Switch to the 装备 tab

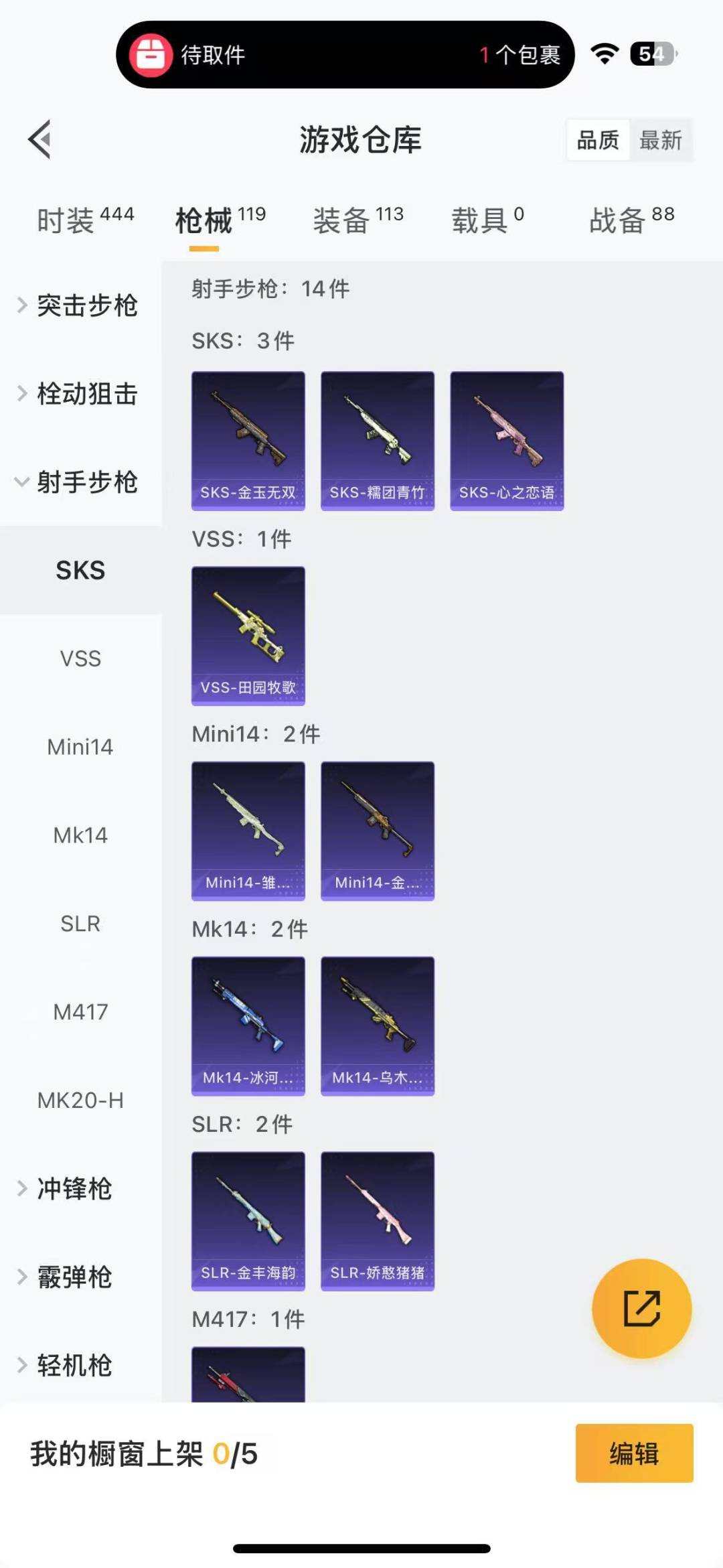click(x=358, y=220)
